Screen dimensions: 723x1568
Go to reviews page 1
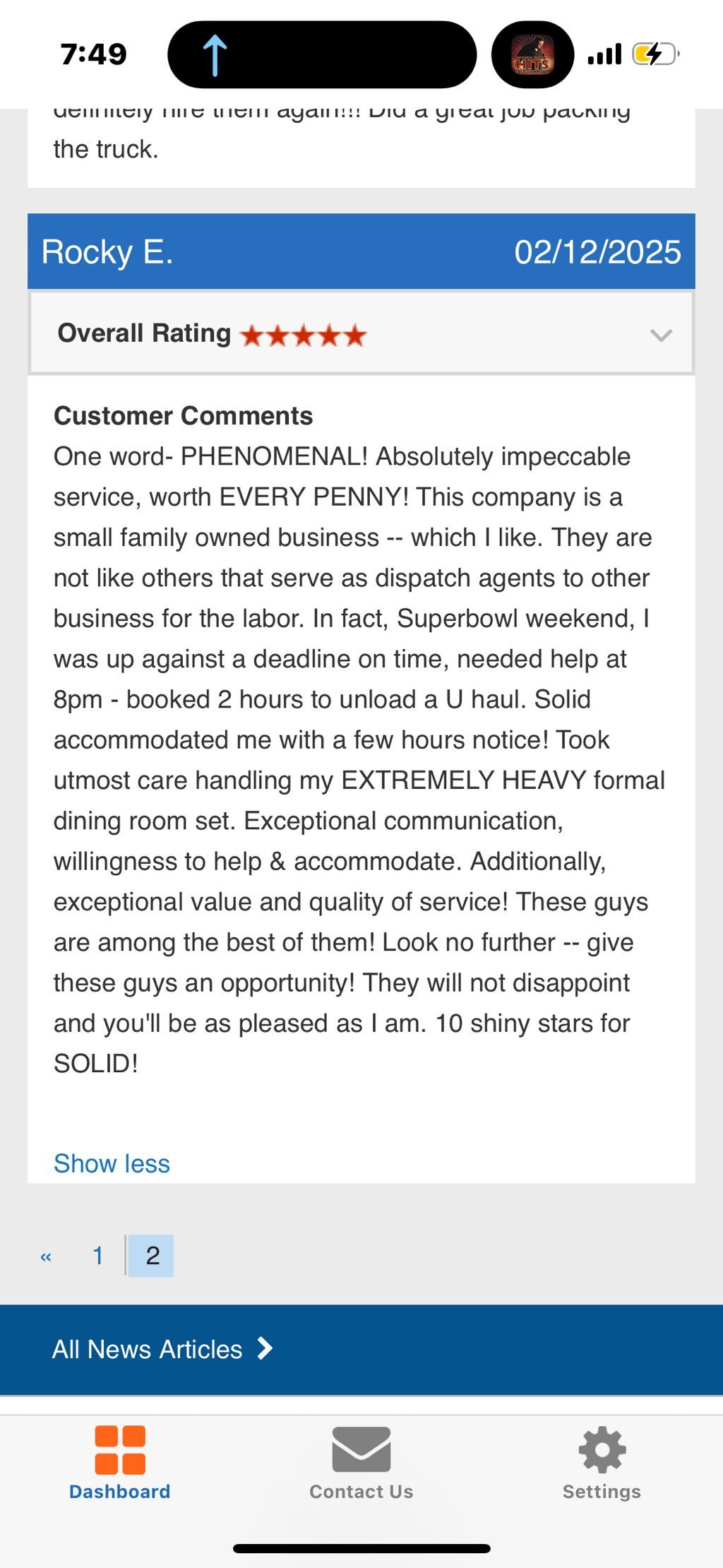pyautogui.click(x=98, y=1255)
